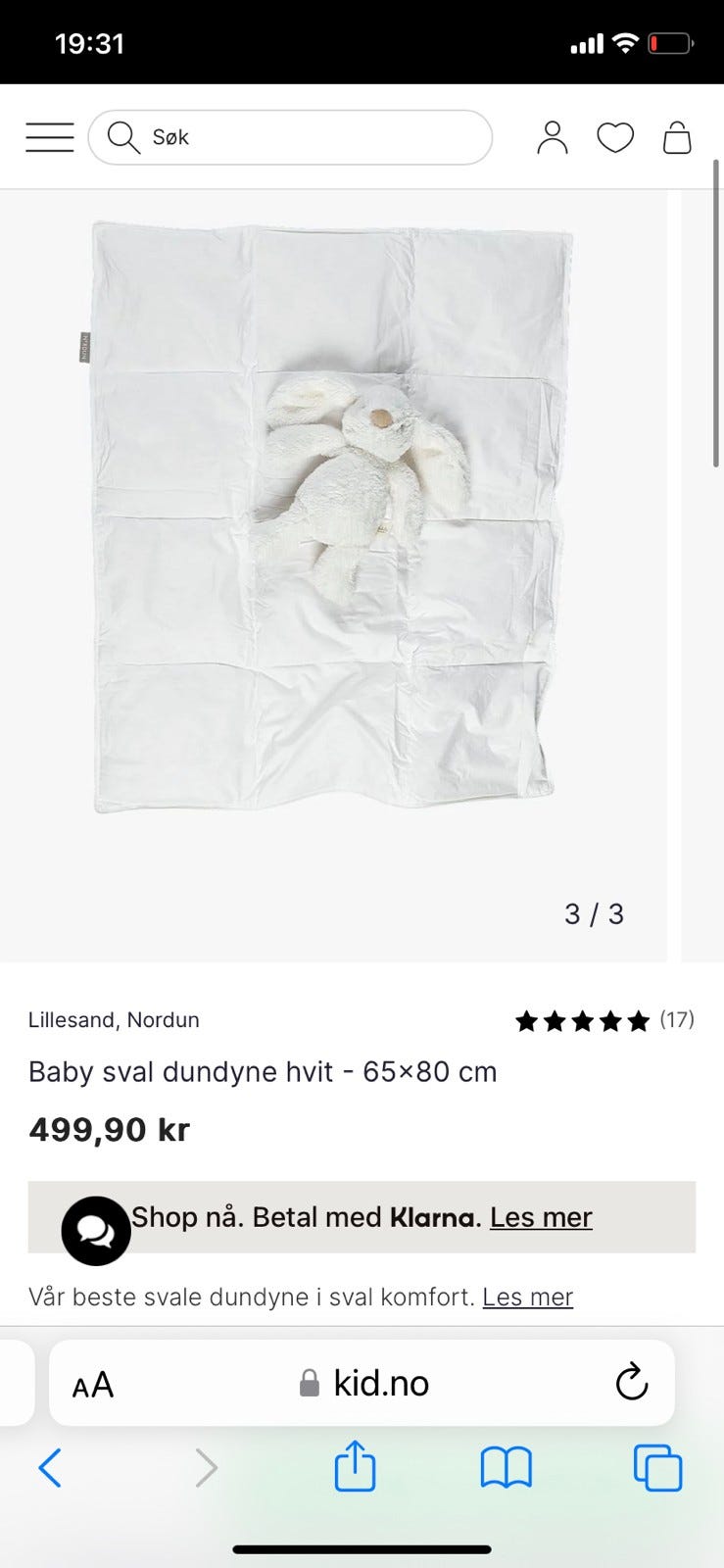Open the live chat bubble
Viewport: 724px width, 1568px height.
96,1231
